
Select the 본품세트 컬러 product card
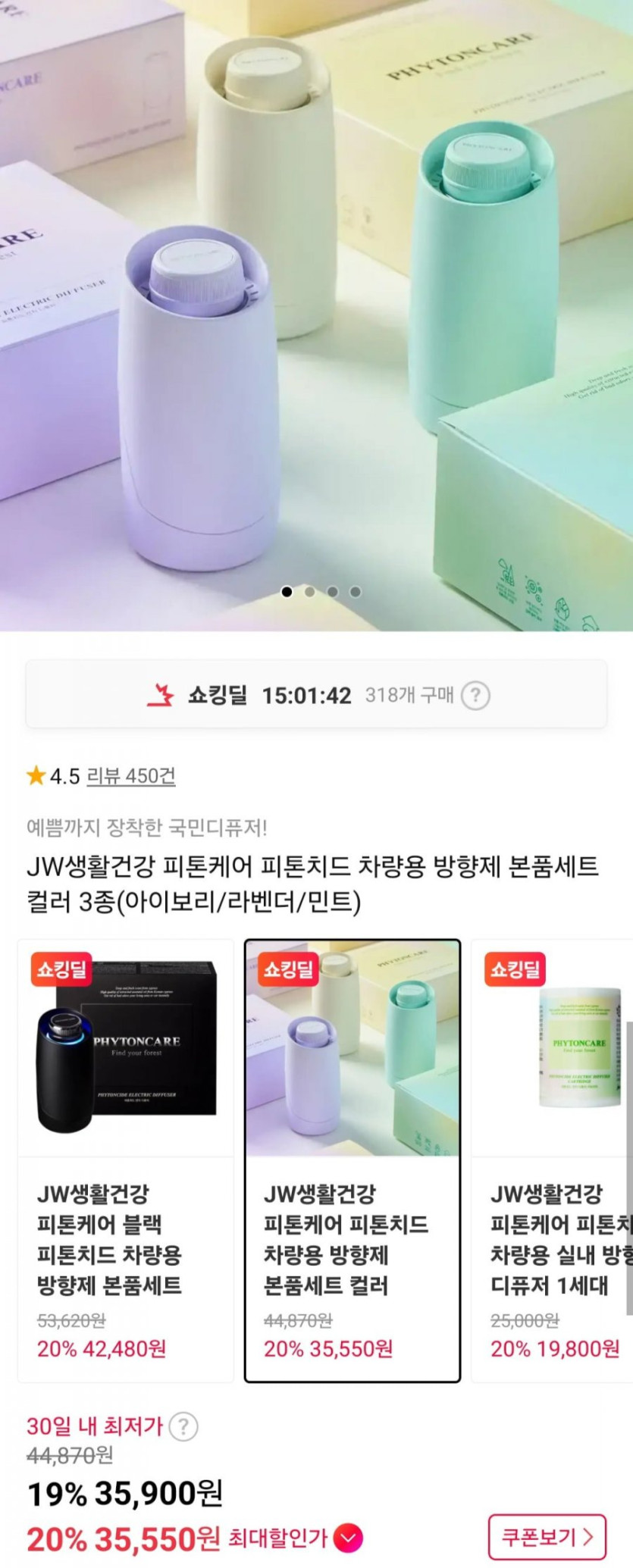coord(352,1160)
